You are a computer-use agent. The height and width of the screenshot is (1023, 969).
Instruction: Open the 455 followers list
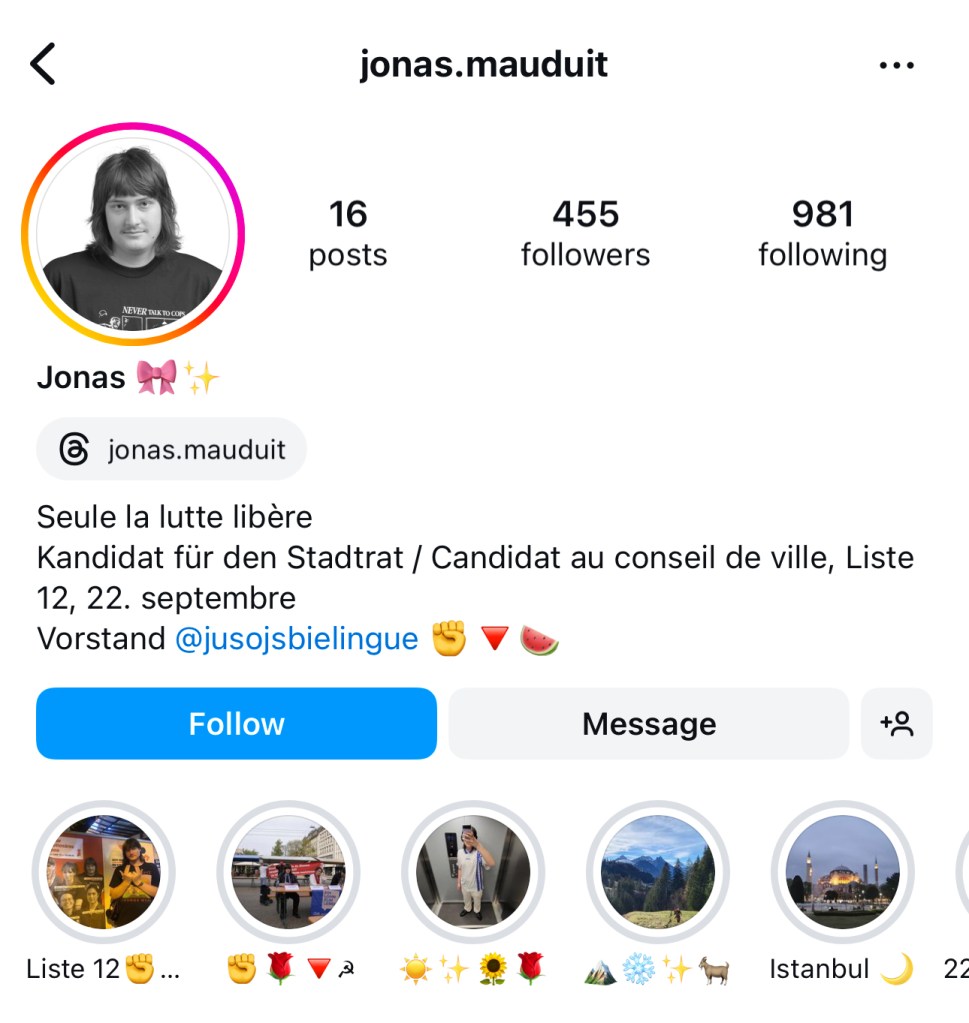585,233
